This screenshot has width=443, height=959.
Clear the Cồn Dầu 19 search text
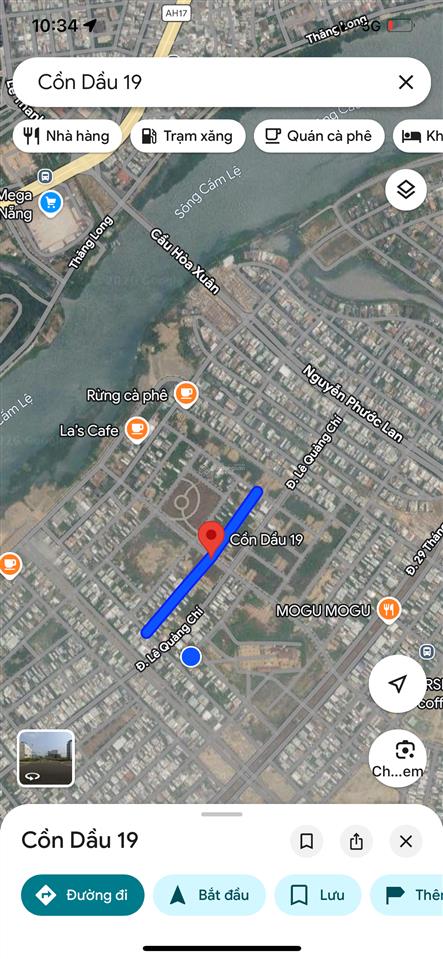tap(406, 82)
